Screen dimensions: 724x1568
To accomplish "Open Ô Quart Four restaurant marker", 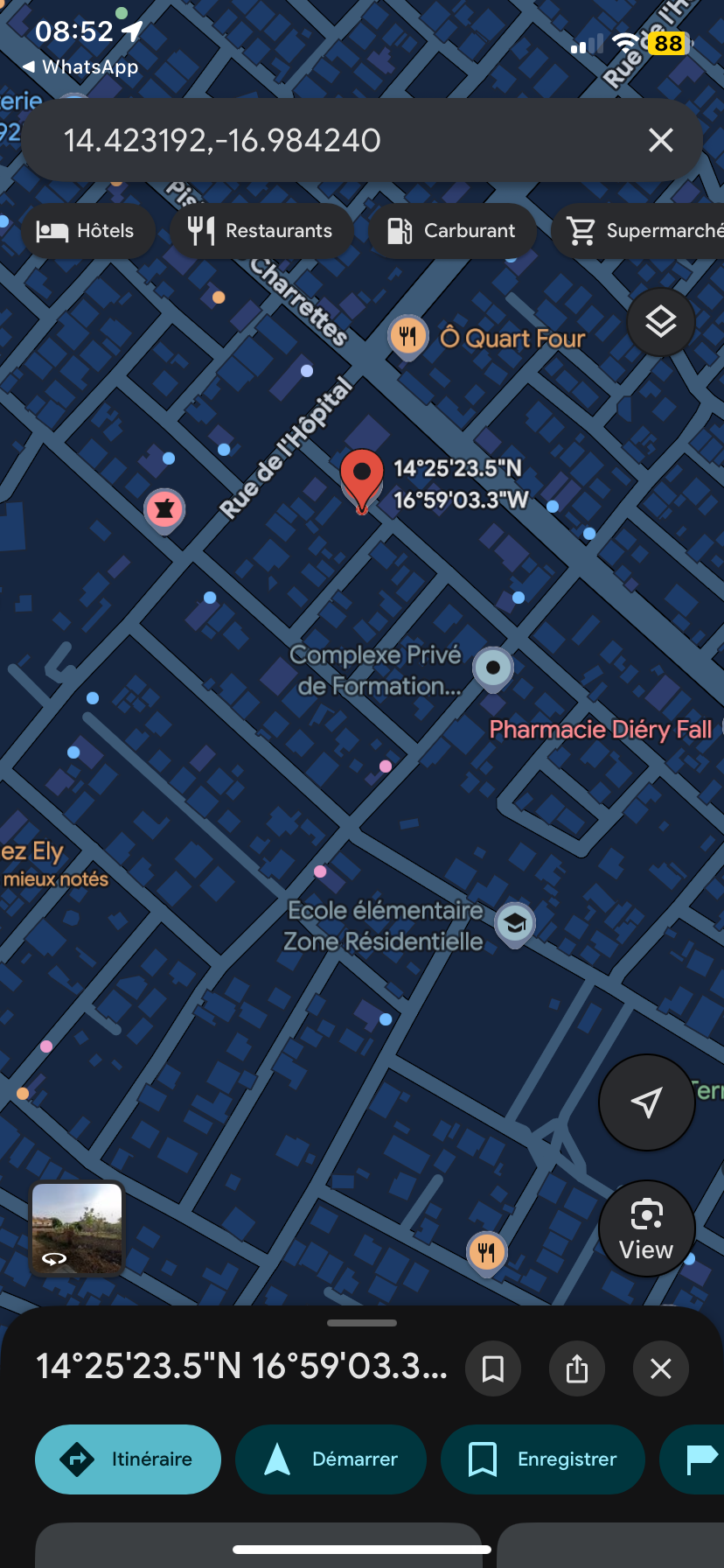I will (407, 336).
